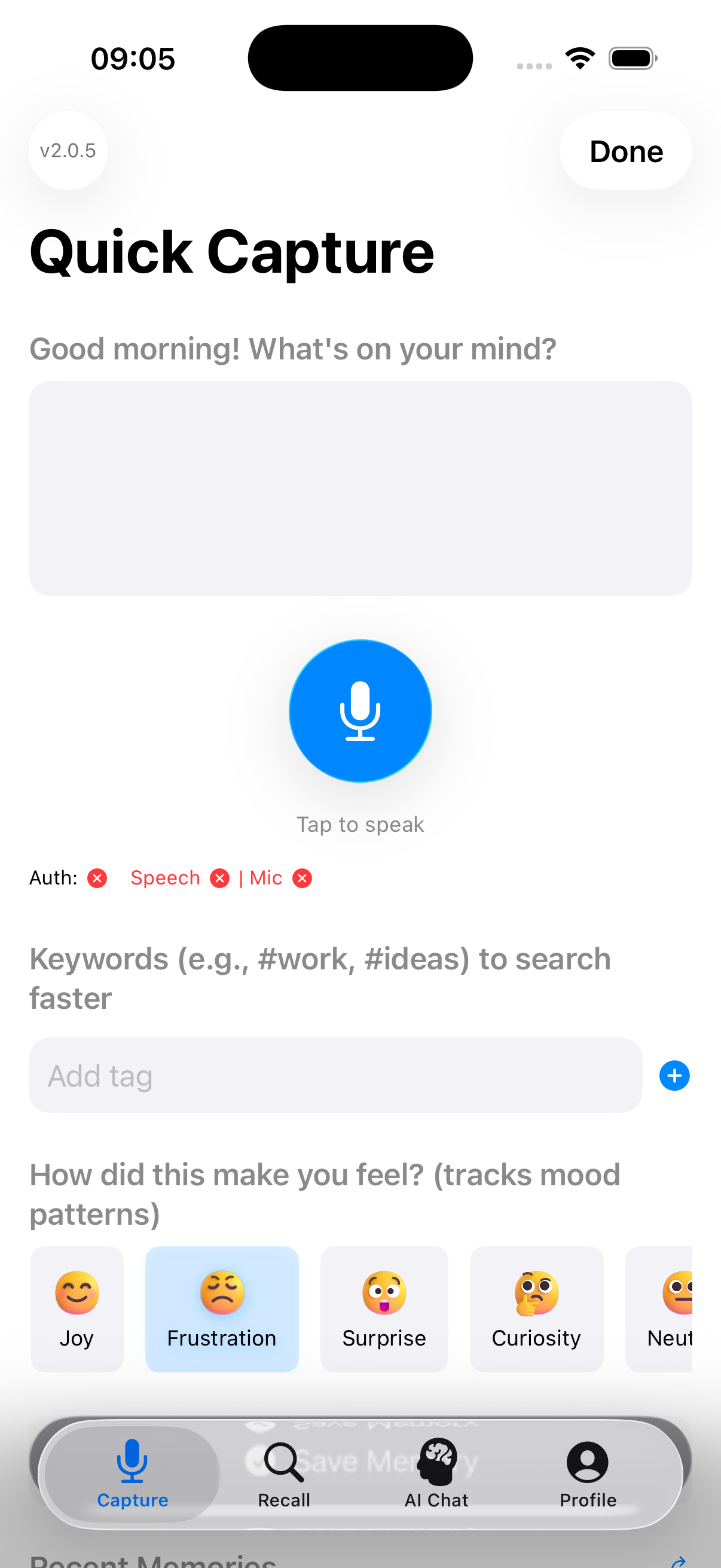This screenshot has width=721, height=1568.
Task: Focus the thought text area
Action: [360, 488]
